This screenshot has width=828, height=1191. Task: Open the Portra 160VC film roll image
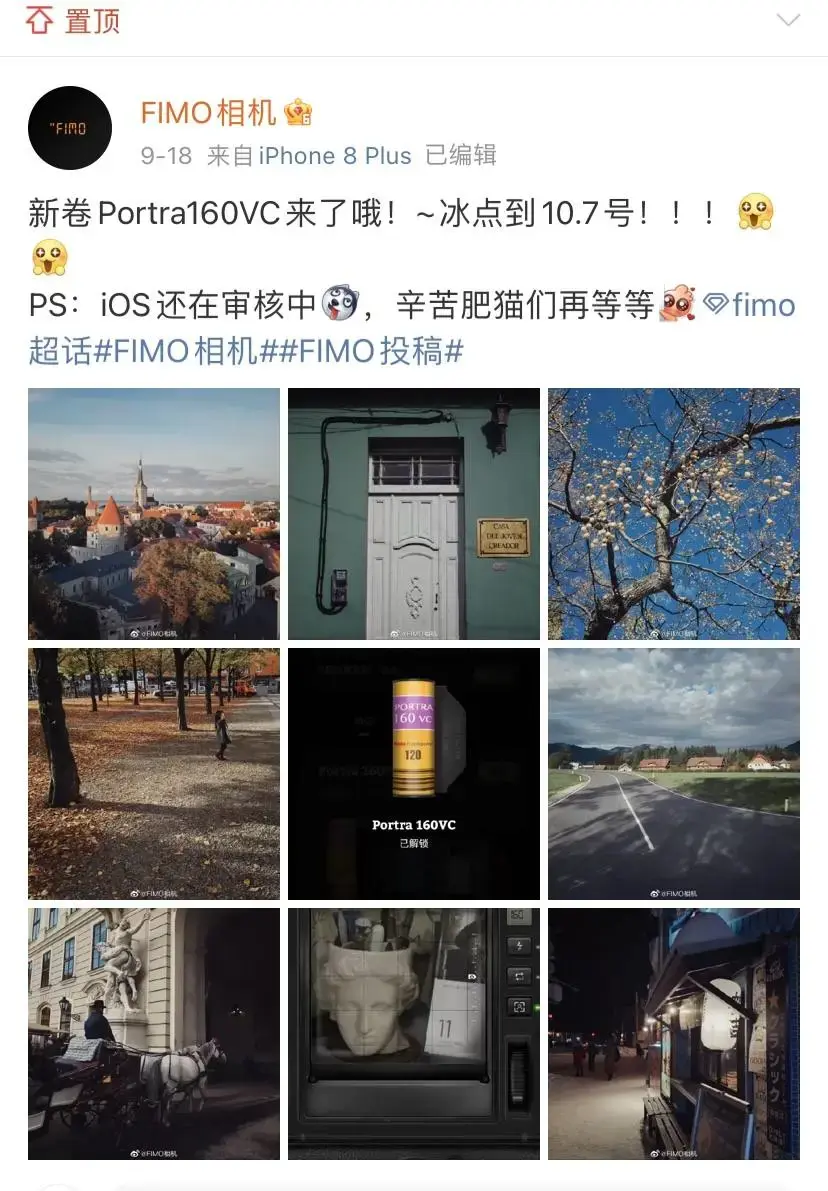tap(414, 774)
